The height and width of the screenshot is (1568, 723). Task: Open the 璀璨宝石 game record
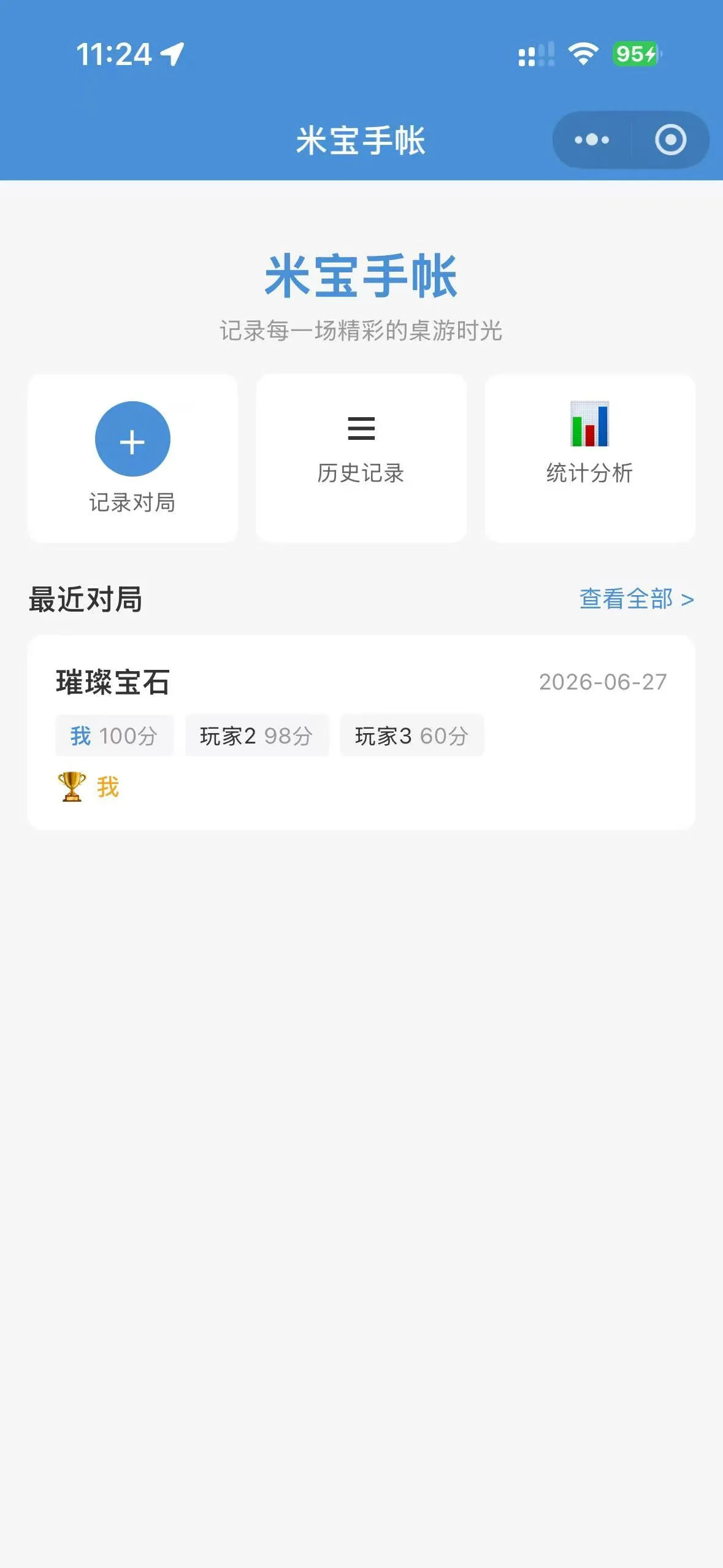click(x=361, y=732)
